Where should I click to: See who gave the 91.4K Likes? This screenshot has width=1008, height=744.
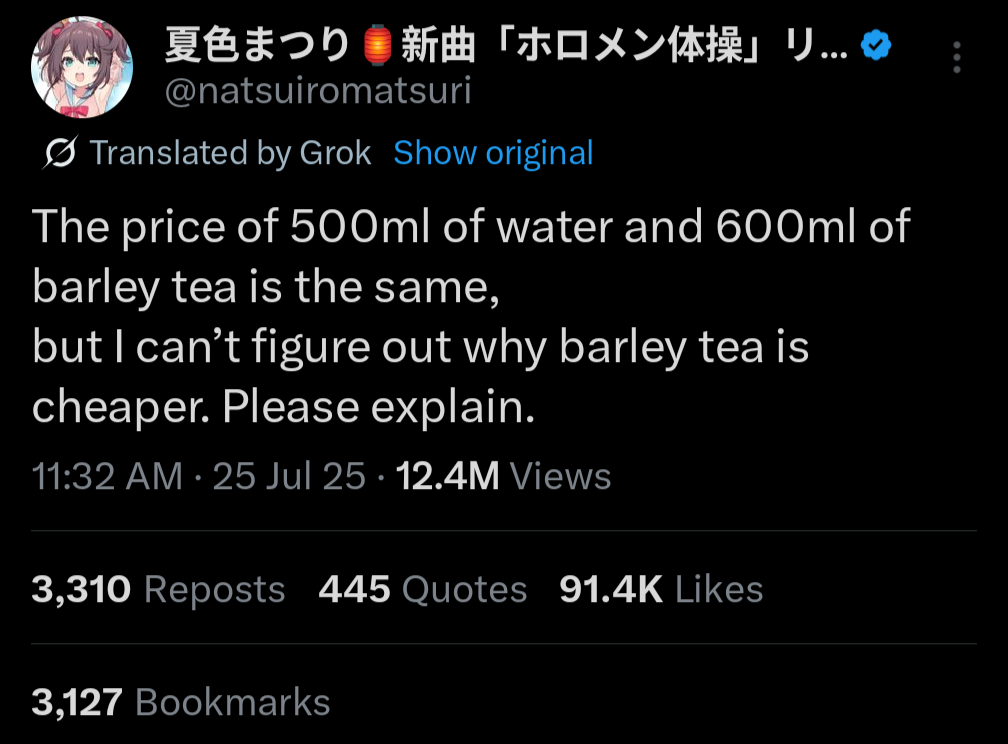[661, 589]
